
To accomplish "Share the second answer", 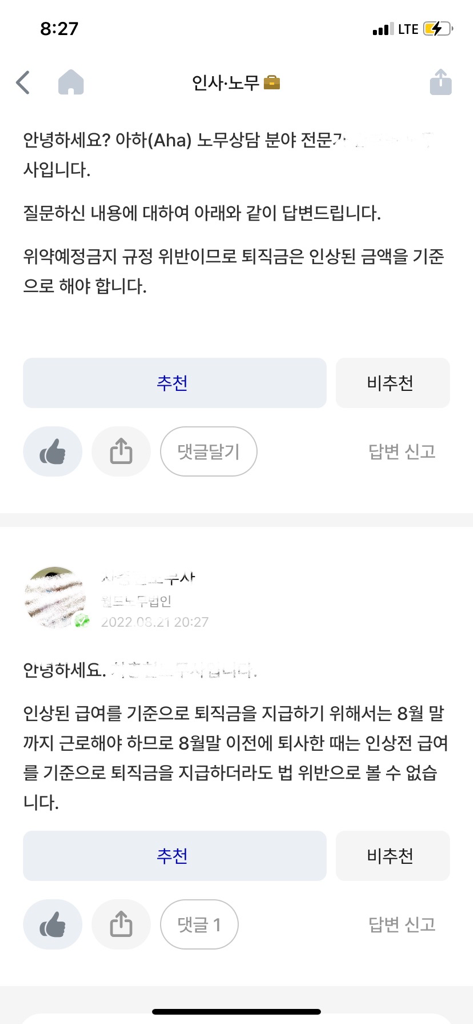I will click(x=121, y=924).
